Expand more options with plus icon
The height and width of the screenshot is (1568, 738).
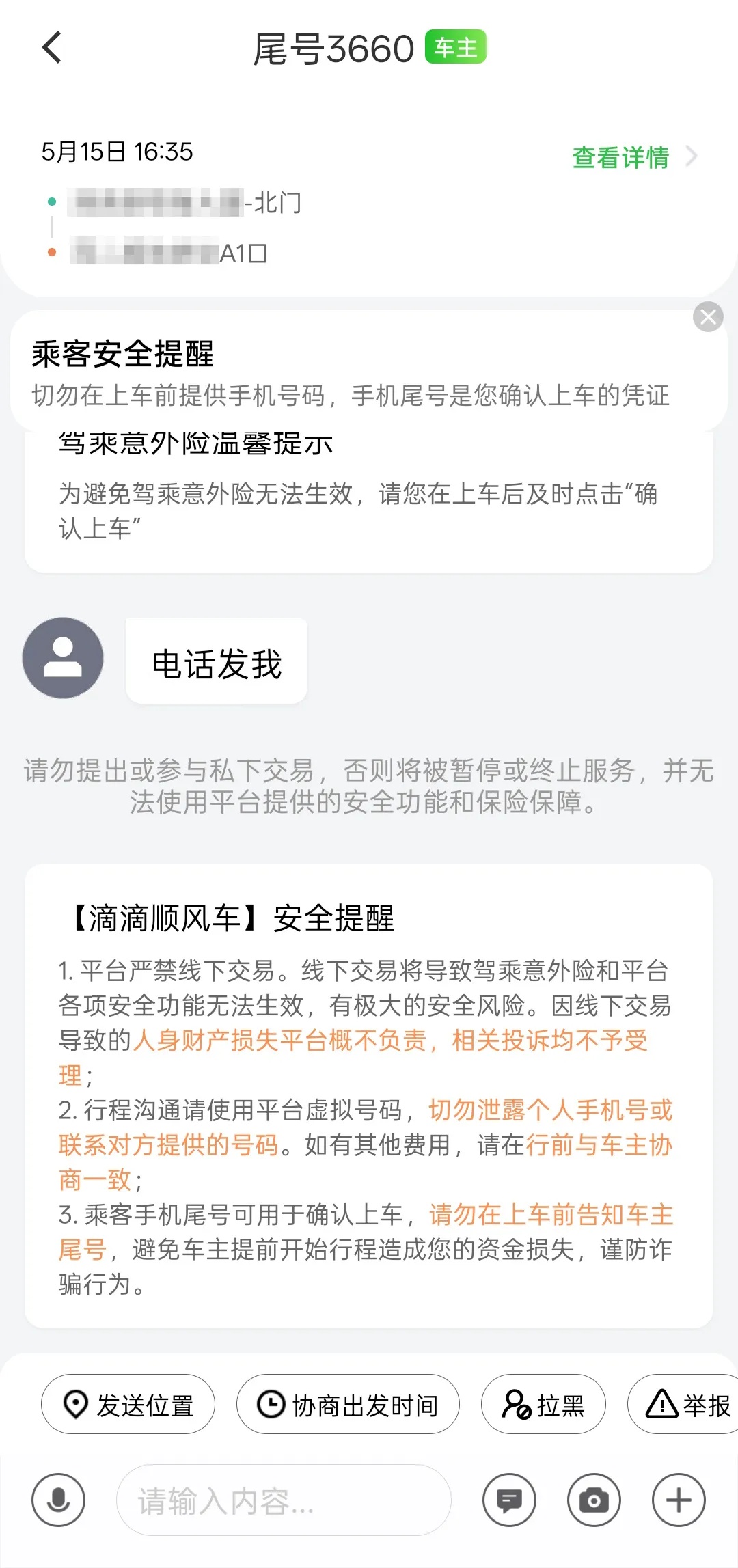(x=679, y=1500)
